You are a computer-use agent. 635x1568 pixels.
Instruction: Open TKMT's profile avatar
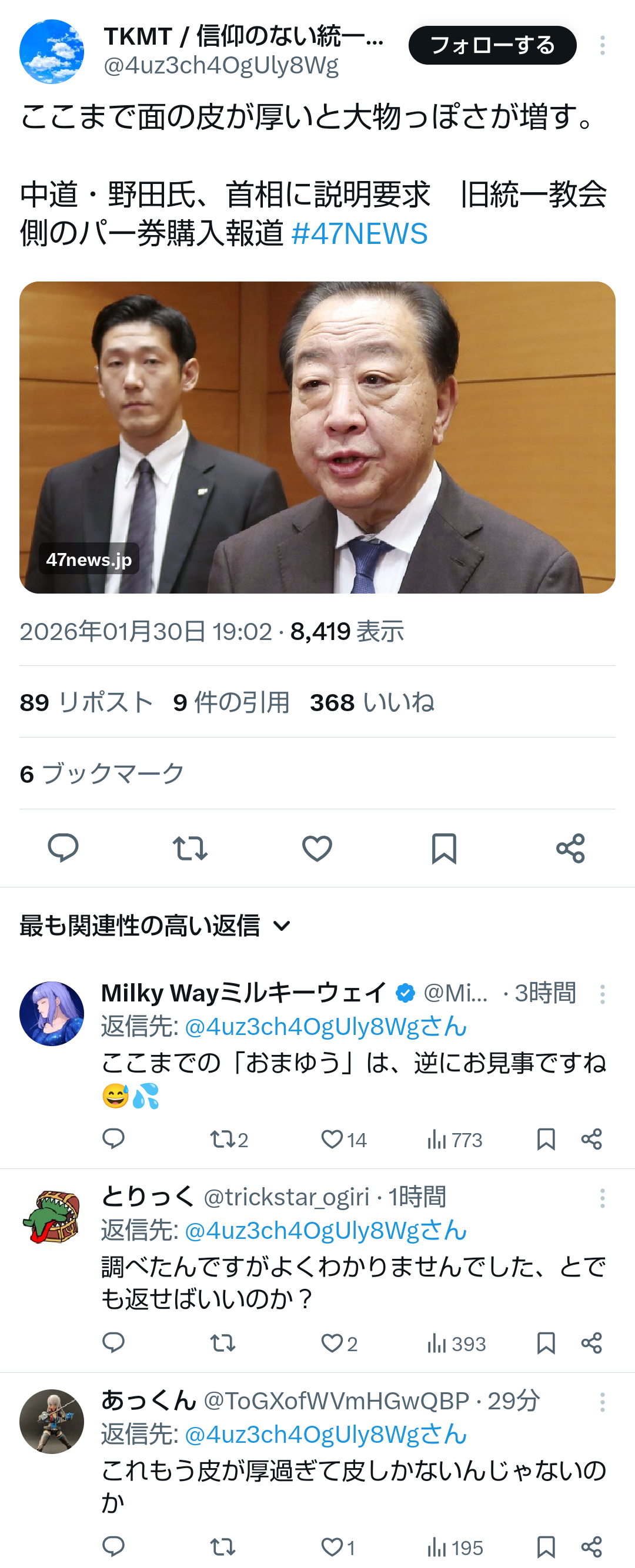(x=52, y=51)
